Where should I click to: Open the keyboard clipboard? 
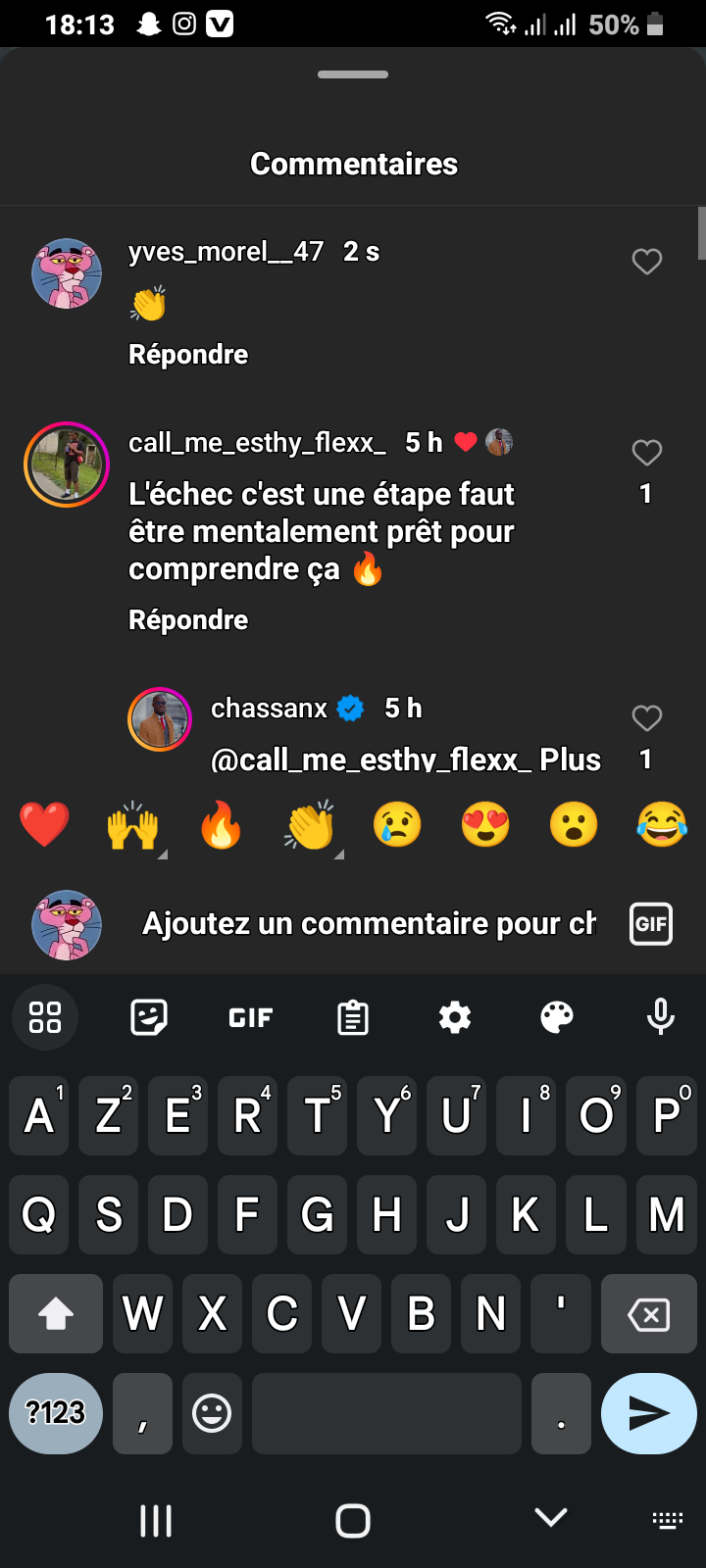(x=353, y=1017)
